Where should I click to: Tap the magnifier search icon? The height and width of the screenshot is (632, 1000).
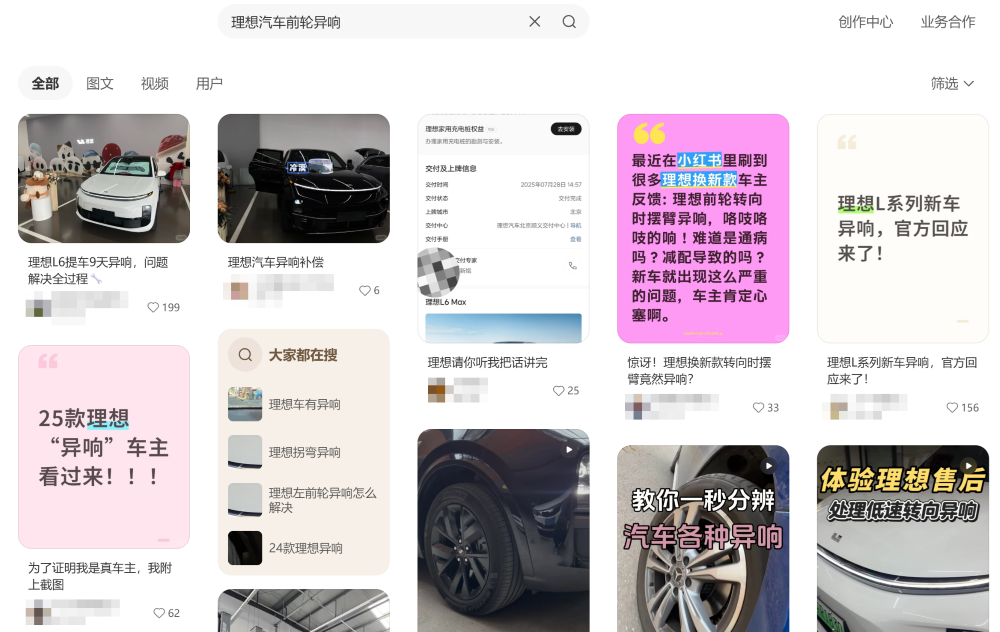(x=569, y=22)
